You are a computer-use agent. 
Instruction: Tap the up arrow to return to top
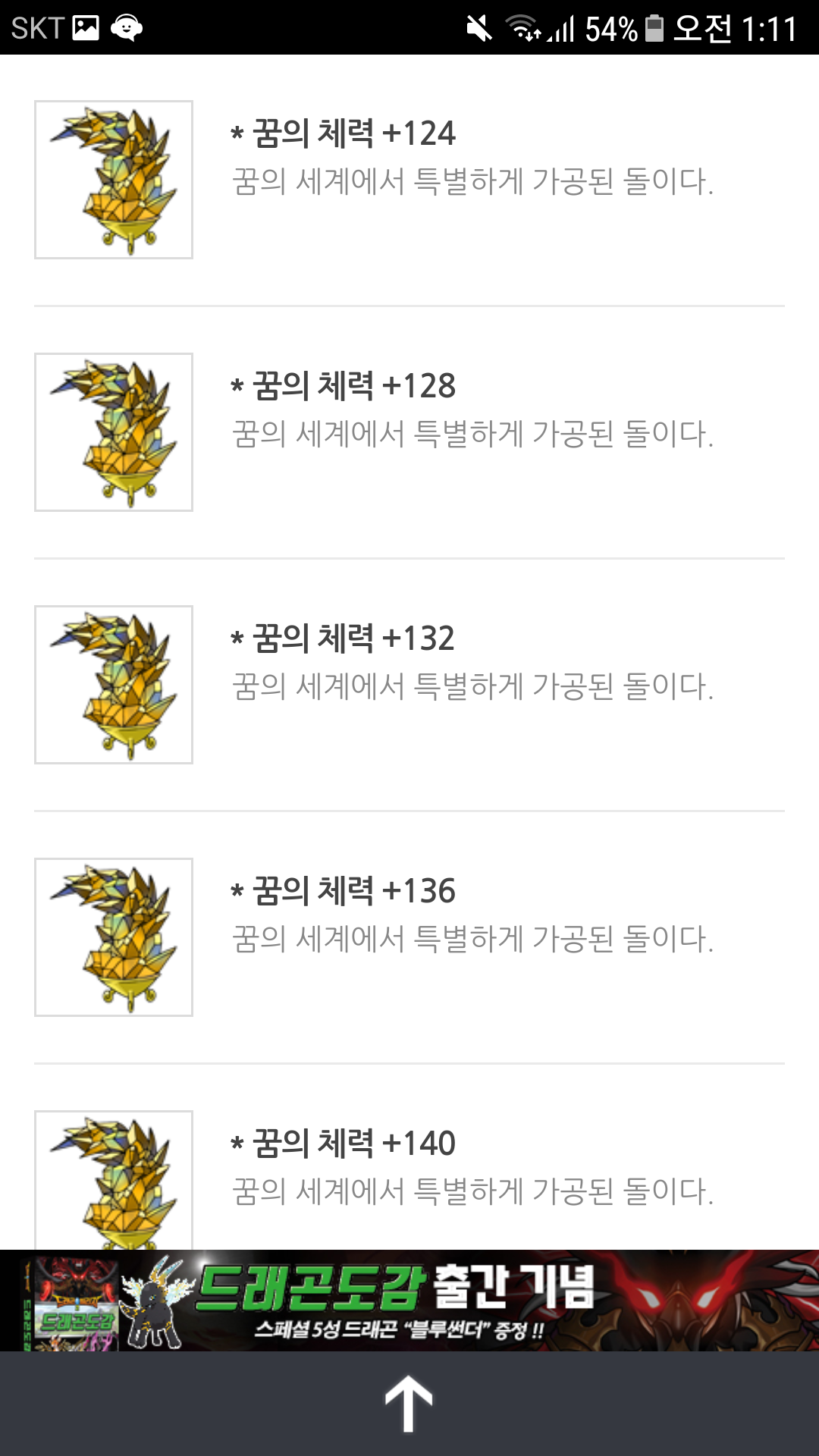[x=409, y=1404]
